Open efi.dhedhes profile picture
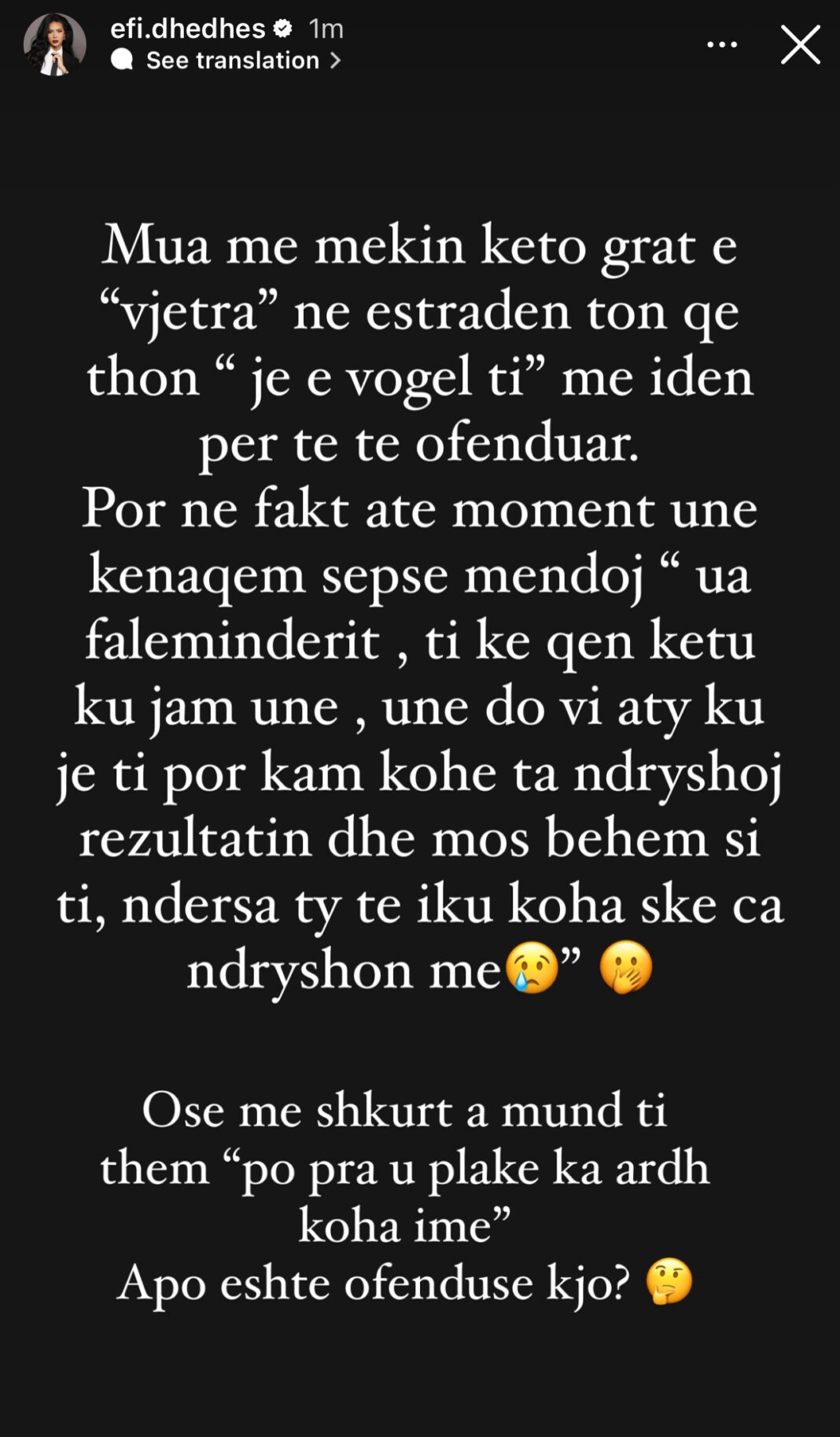840x1437 pixels. click(54, 45)
